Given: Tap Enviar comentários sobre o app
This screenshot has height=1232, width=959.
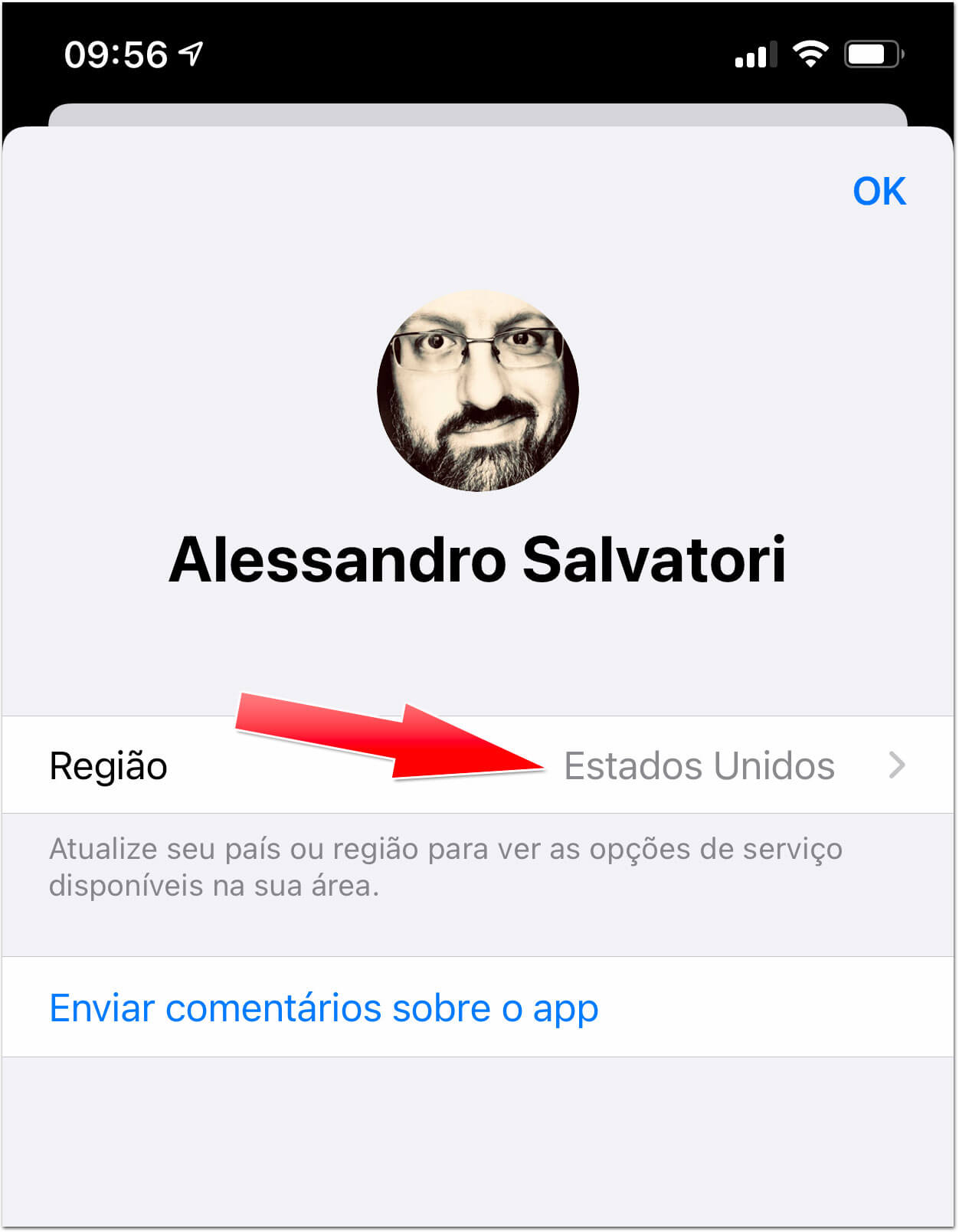Looking at the screenshot, I should click(324, 1008).
